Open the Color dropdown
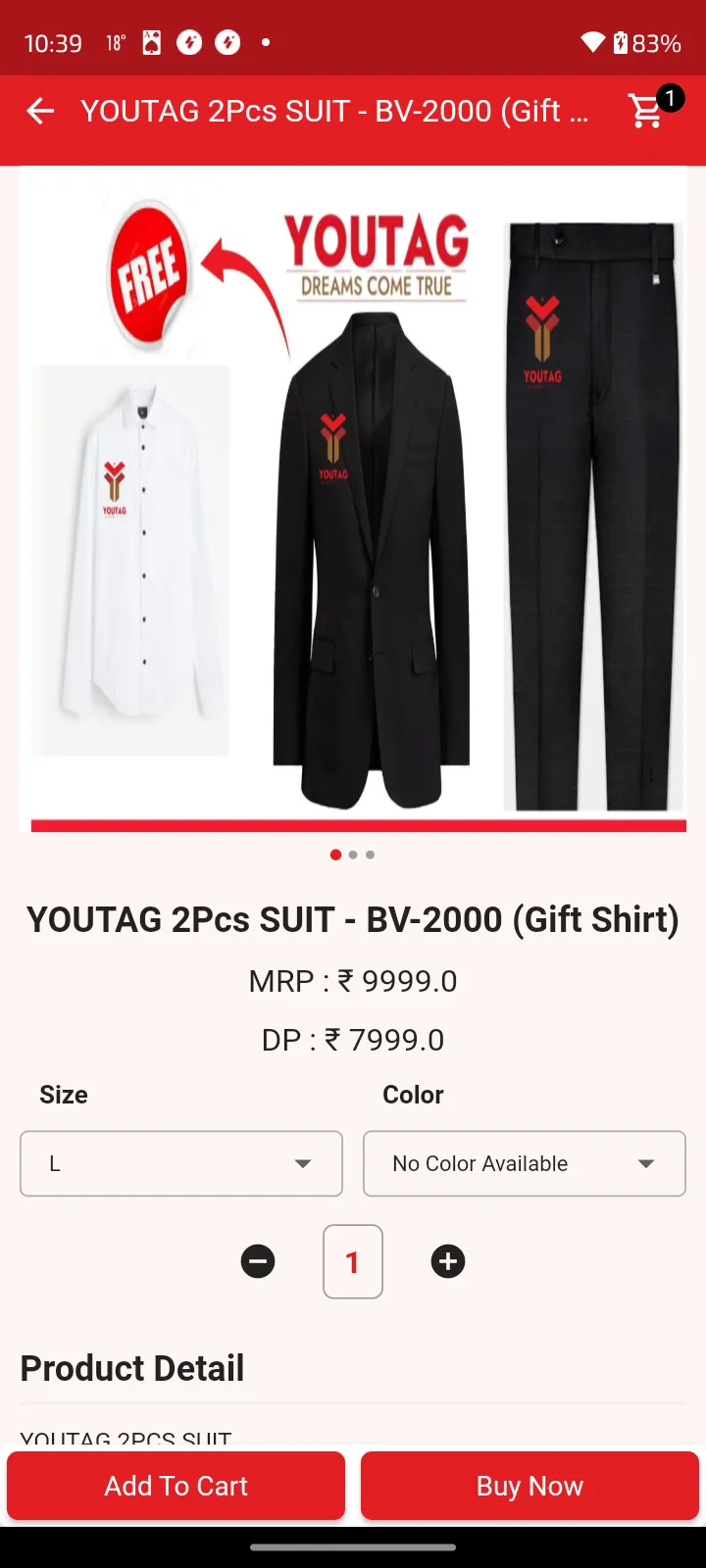Screen dimensions: 706x1568 (524, 1163)
